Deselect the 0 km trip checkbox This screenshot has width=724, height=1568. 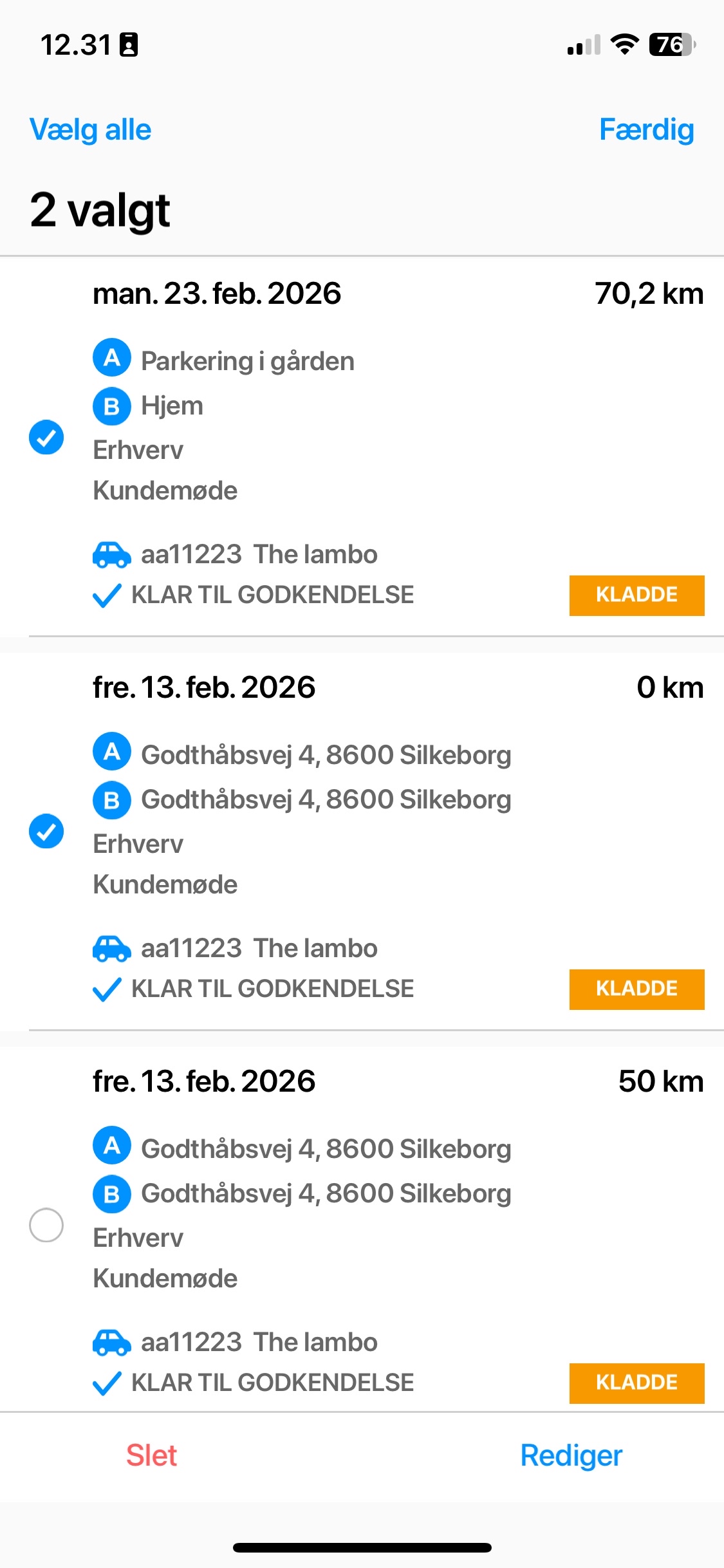click(46, 831)
